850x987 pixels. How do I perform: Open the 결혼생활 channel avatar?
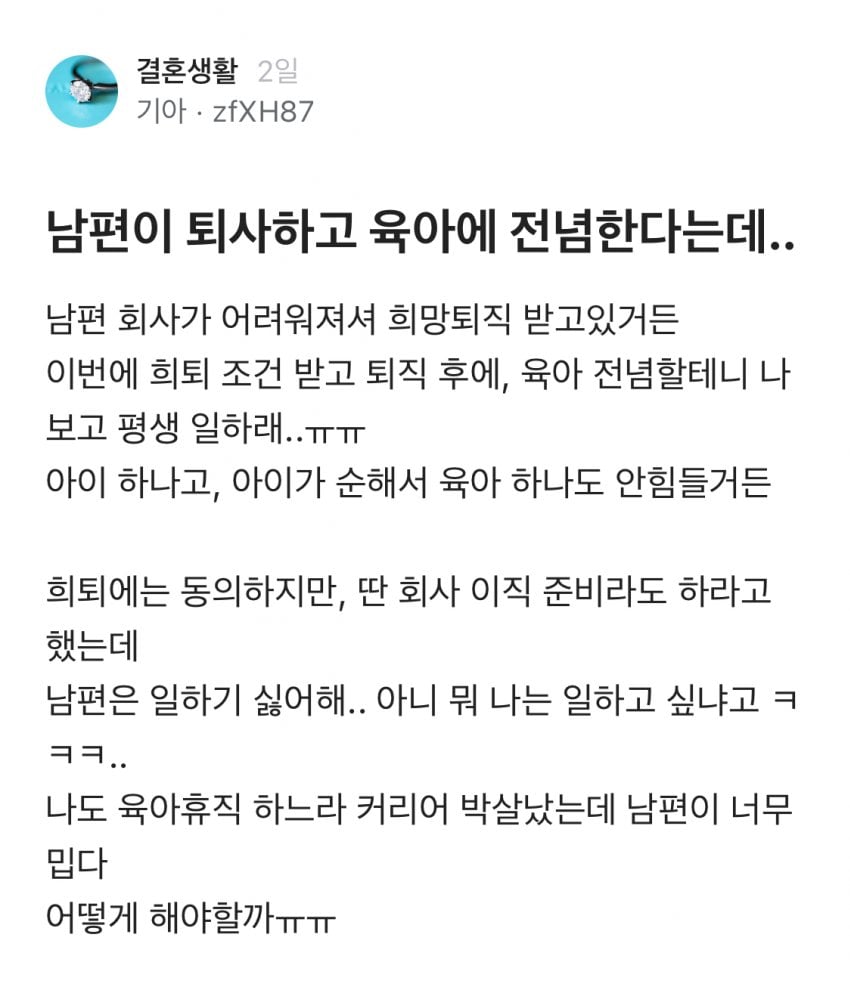[x=82, y=91]
